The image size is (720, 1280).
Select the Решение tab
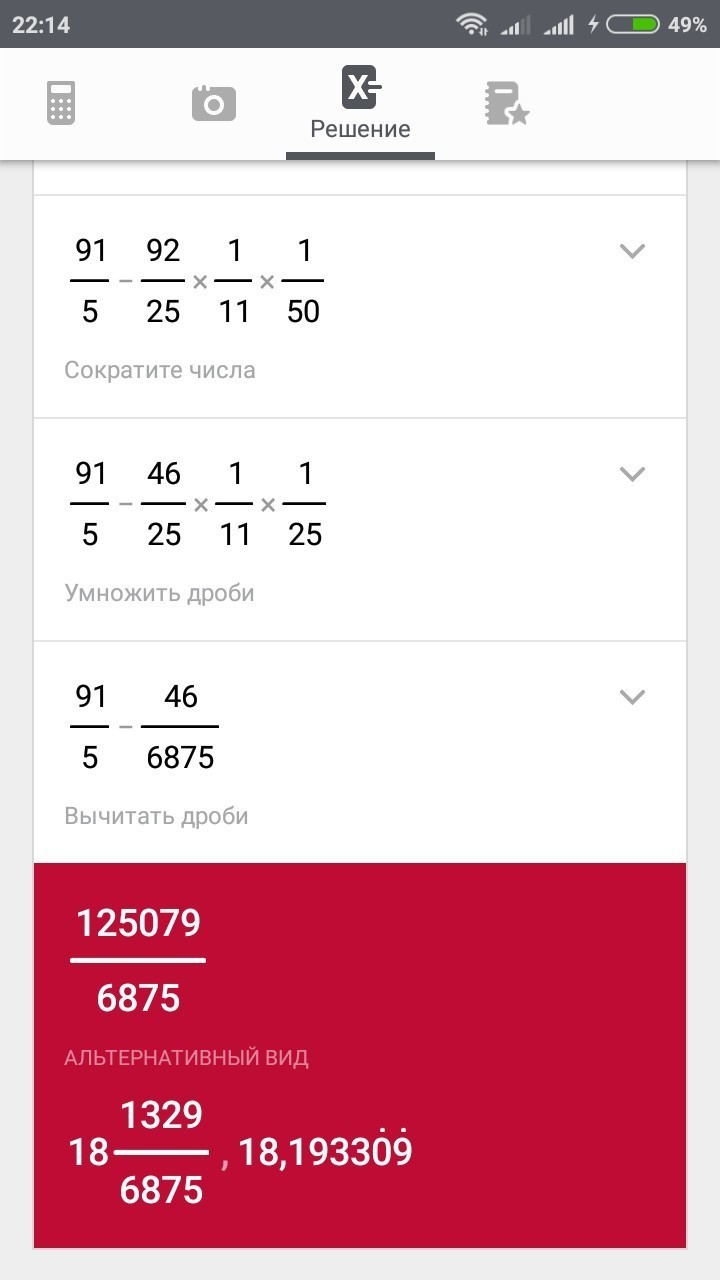360,104
